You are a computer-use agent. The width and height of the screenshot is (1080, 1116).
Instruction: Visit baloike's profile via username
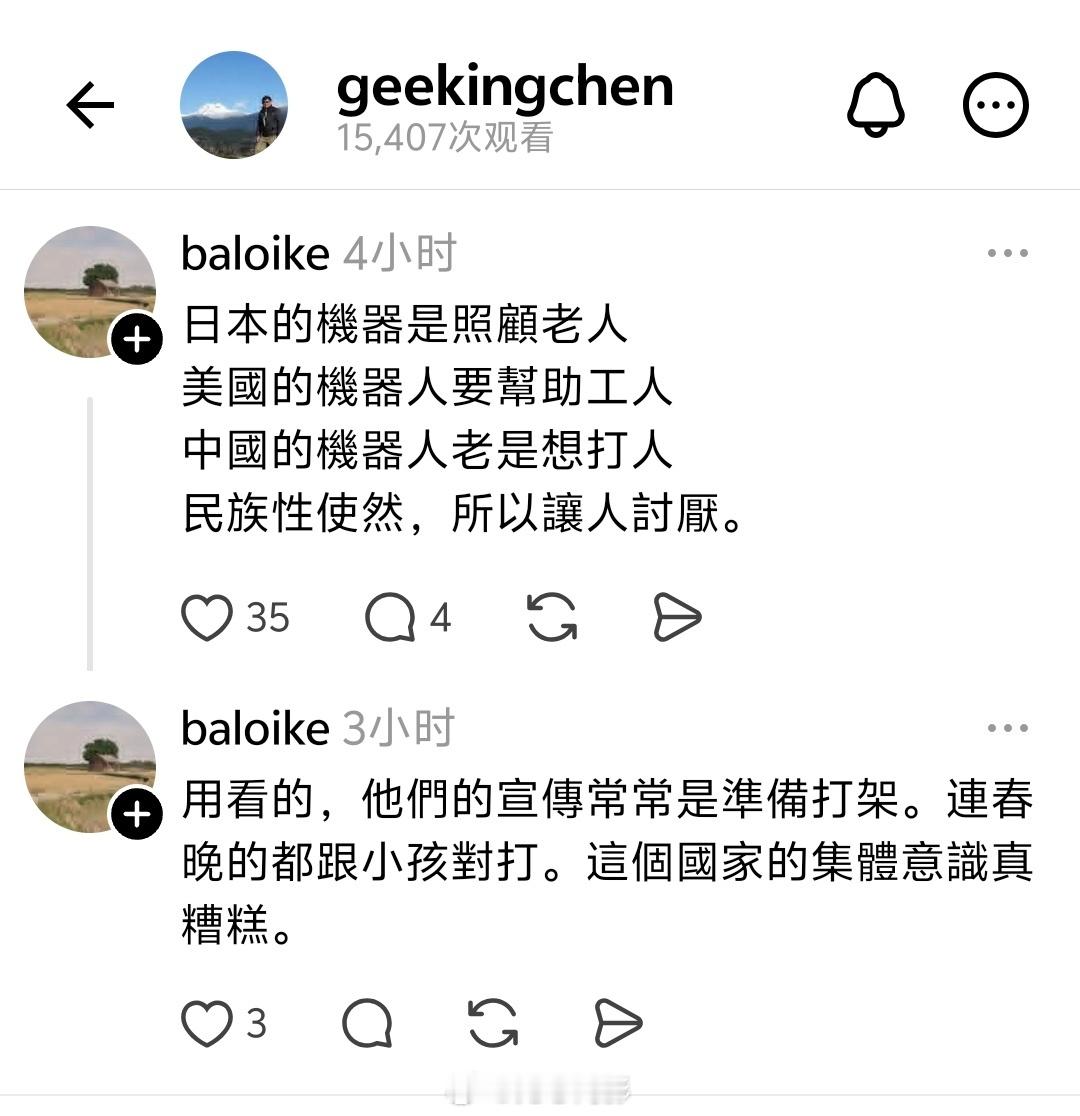(253, 254)
